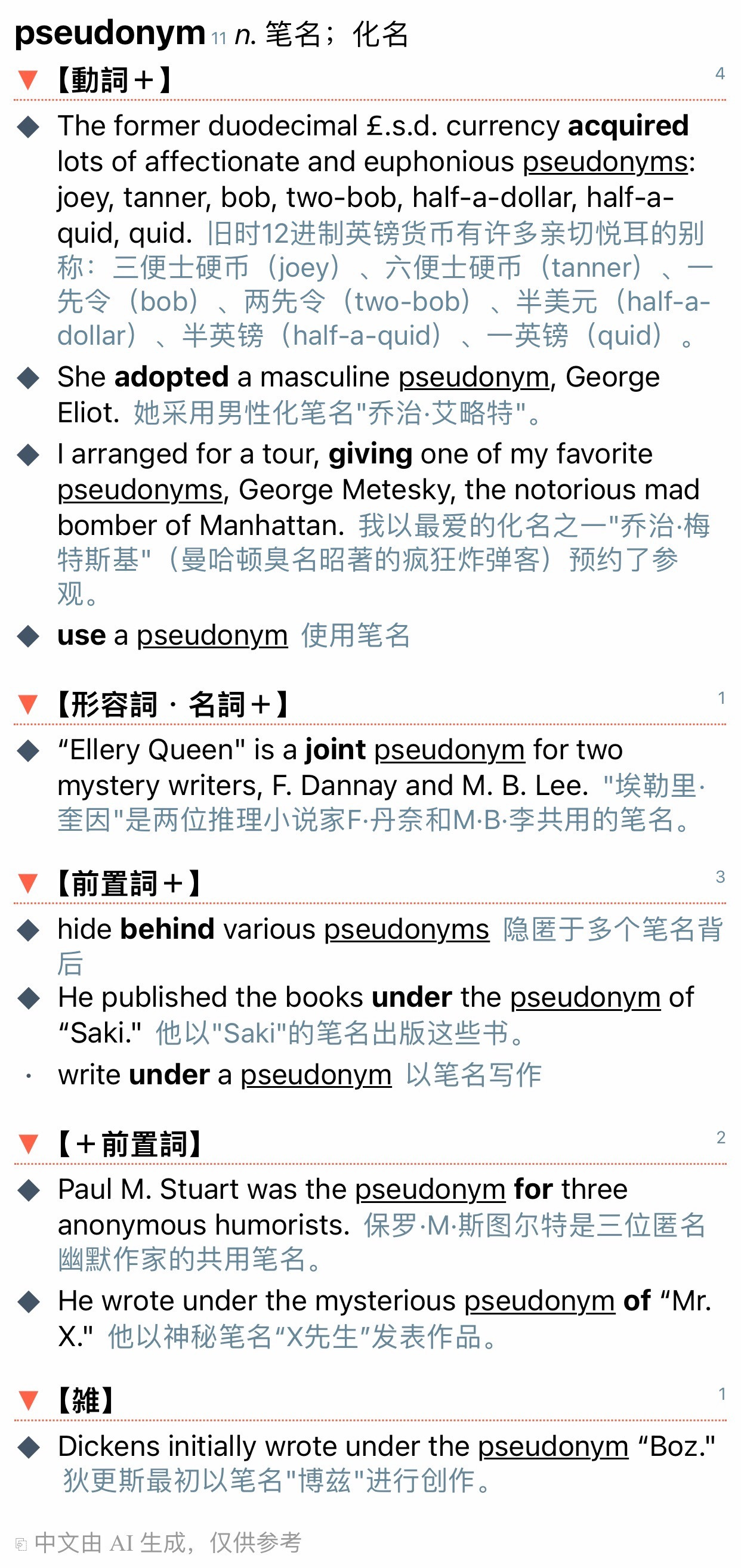Viewport: 741px width, 1568px height.
Task: Tap underlined pseudonym in the Ellery Queen sentence
Action: tap(449, 750)
